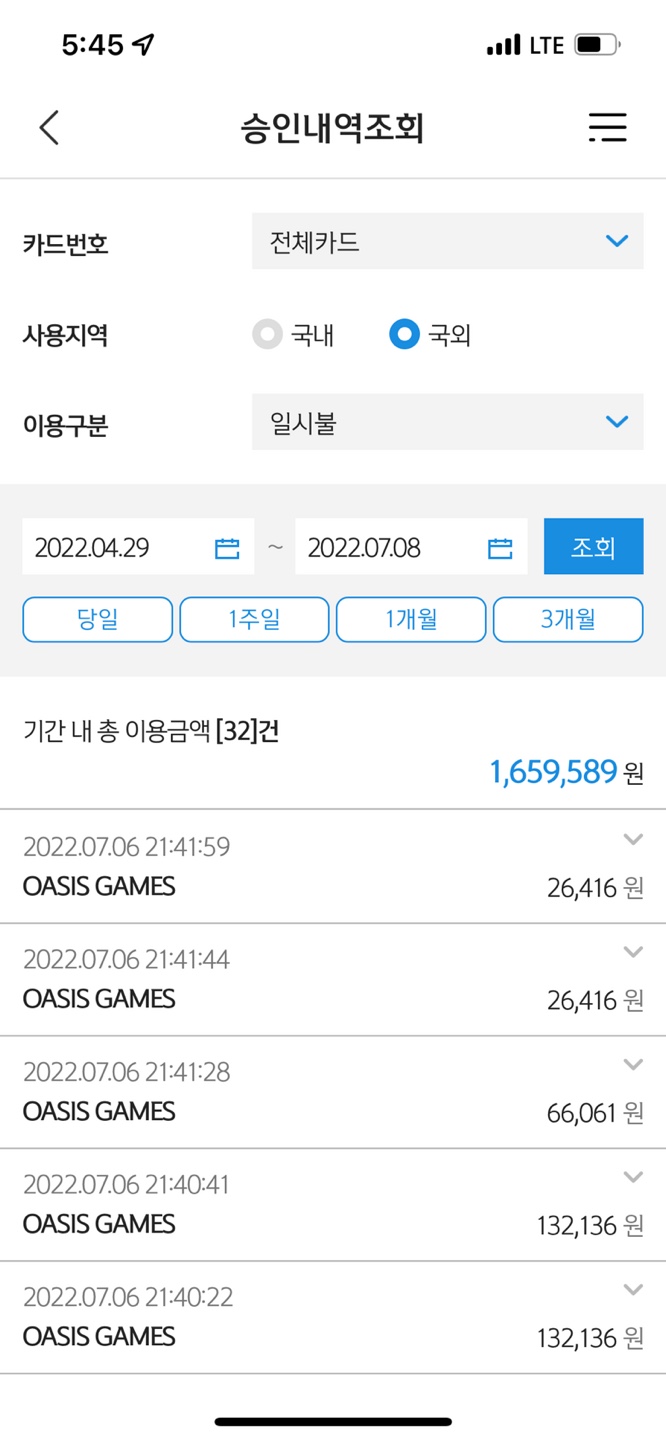Viewport: 666px width, 1440px height.
Task: Pick the end date 2022.07.08
Action: point(410,547)
